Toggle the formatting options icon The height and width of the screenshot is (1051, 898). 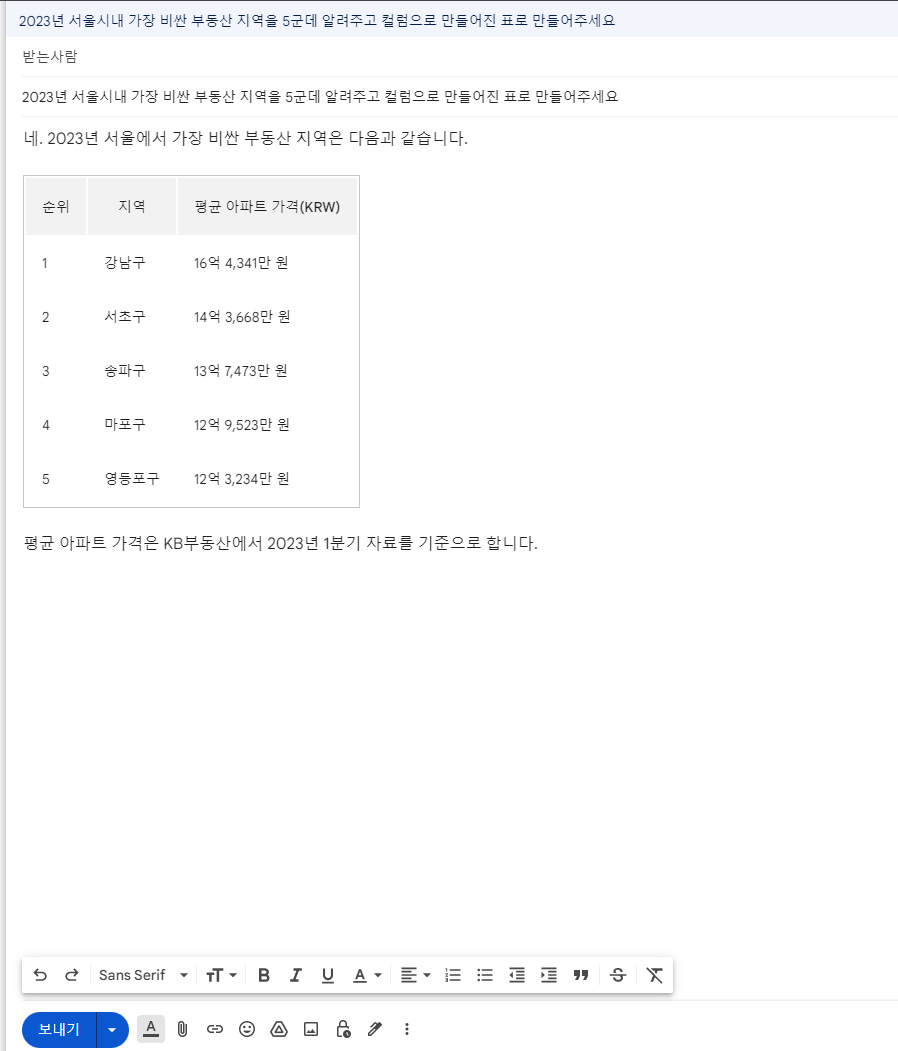coord(151,1029)
